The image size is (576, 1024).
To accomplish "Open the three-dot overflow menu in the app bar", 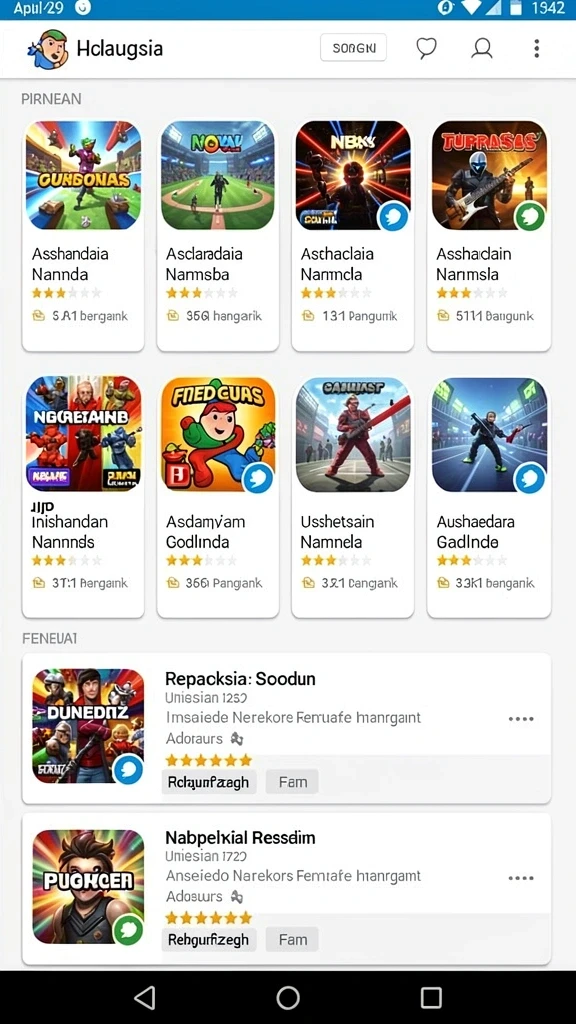I will pos(536,48).
